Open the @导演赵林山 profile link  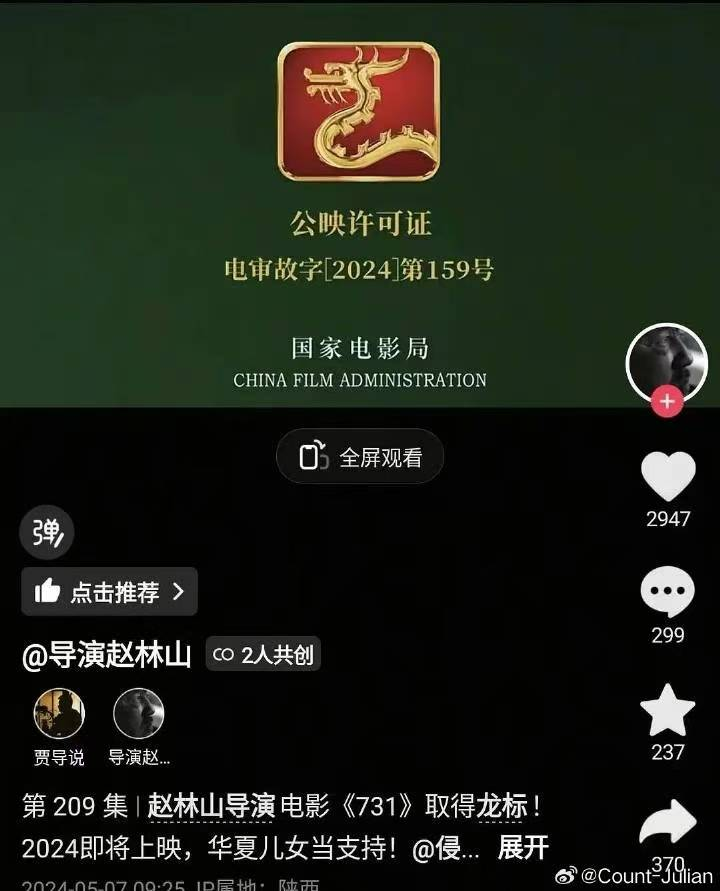[107, 655]
